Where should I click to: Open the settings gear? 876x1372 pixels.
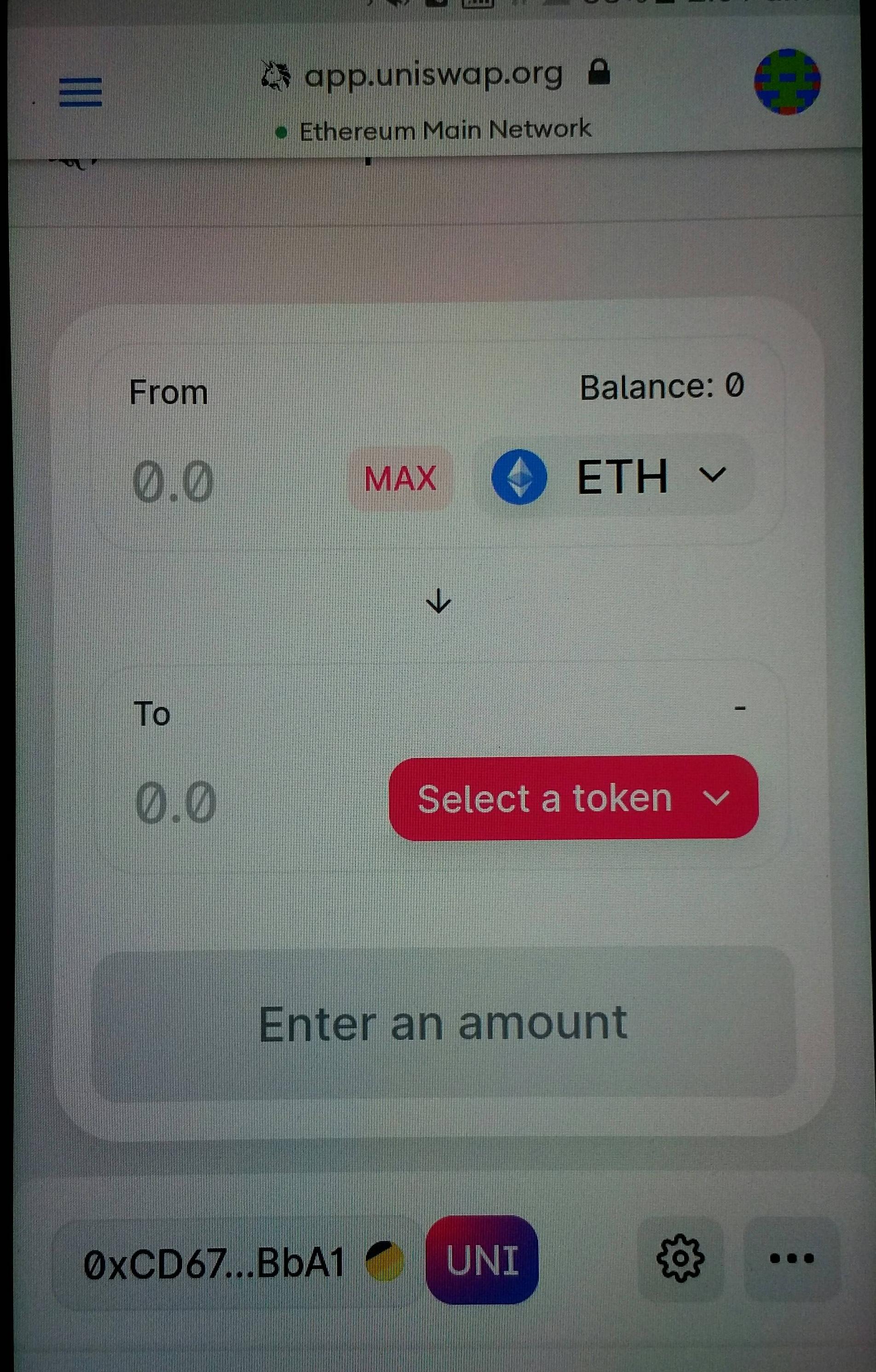click(680, 1259)
